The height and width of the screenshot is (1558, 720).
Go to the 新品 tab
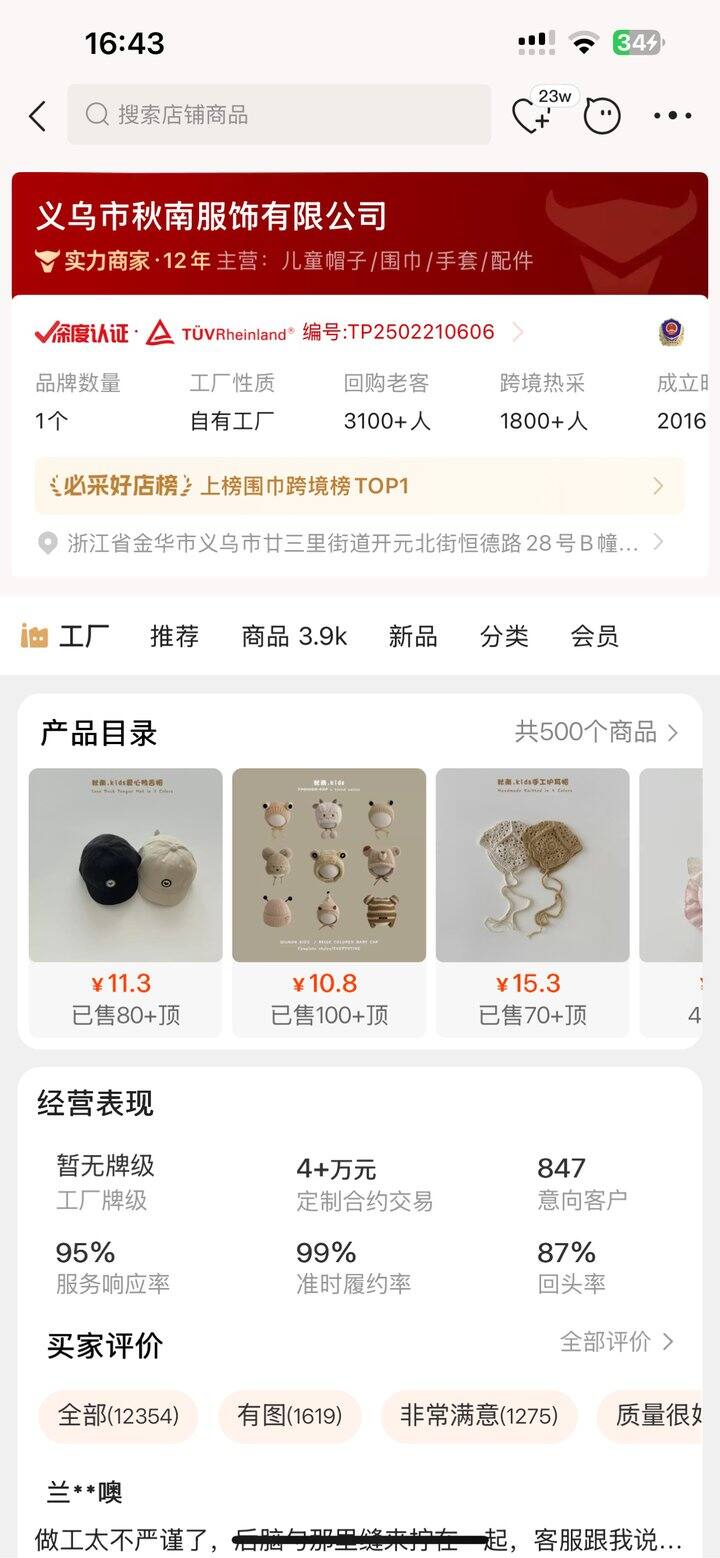413,636
